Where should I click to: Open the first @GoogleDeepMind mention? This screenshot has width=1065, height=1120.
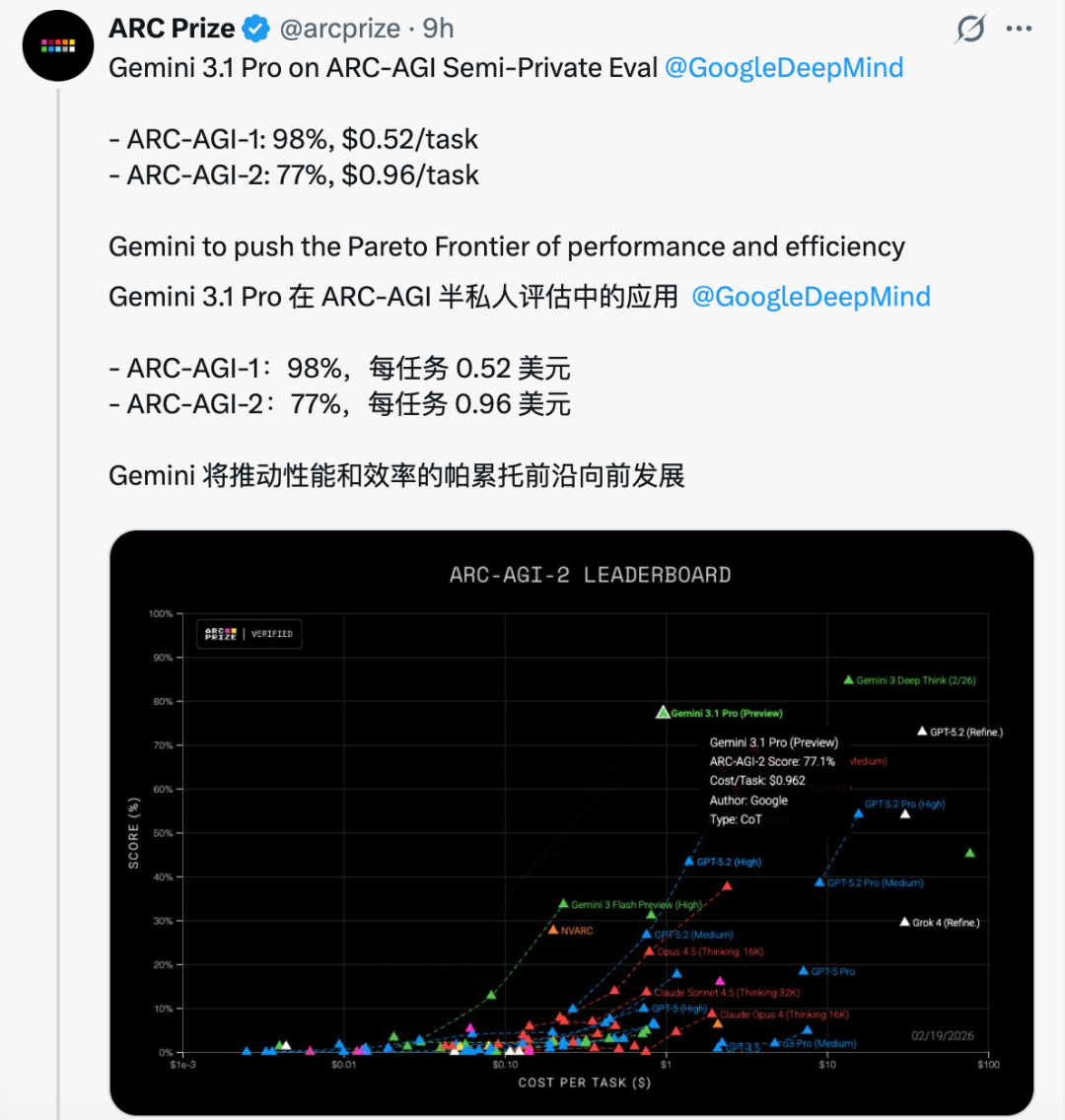784,68
